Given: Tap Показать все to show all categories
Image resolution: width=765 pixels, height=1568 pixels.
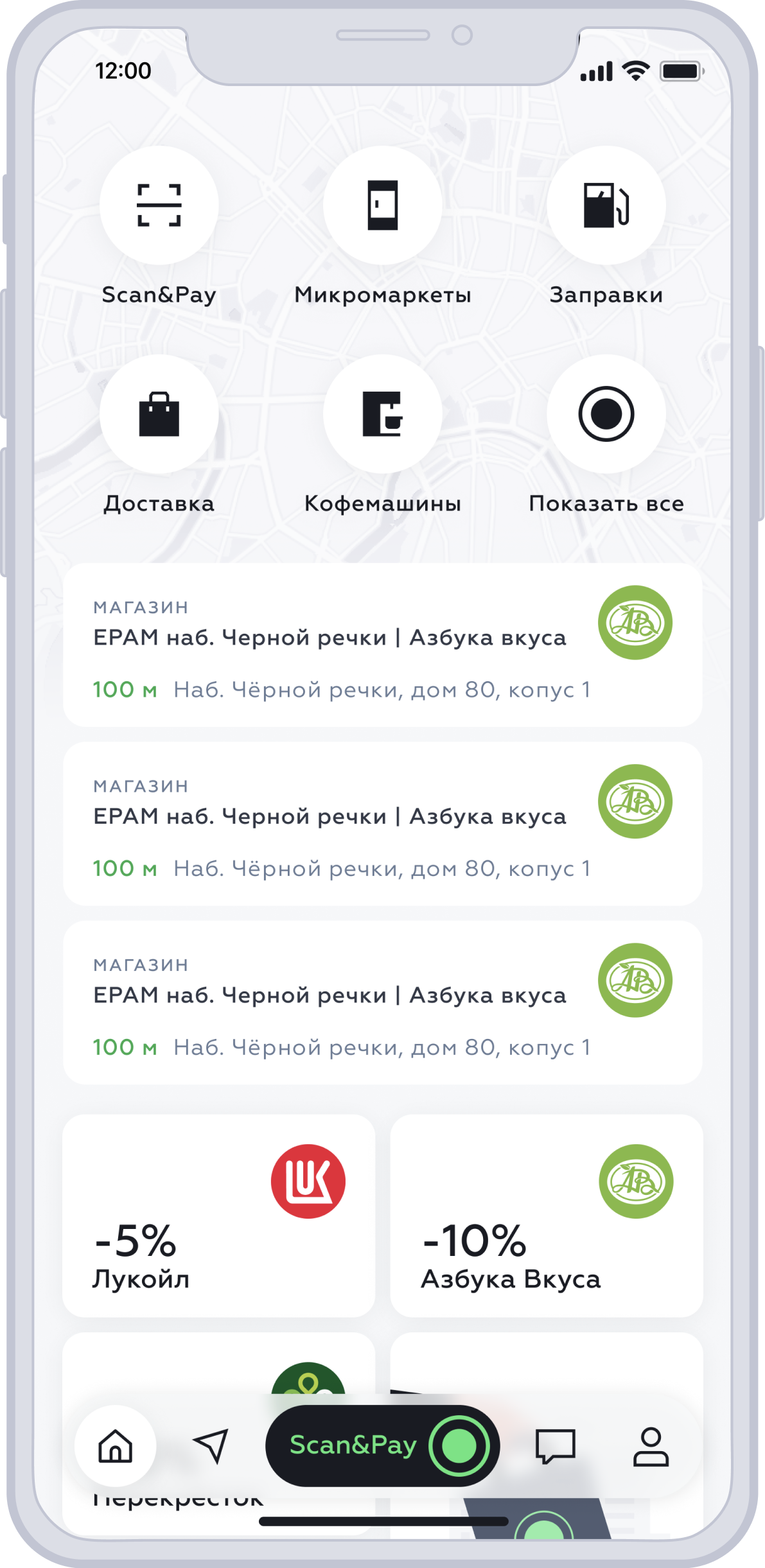Looking at the screenshot, I should [x=606, y=414].
